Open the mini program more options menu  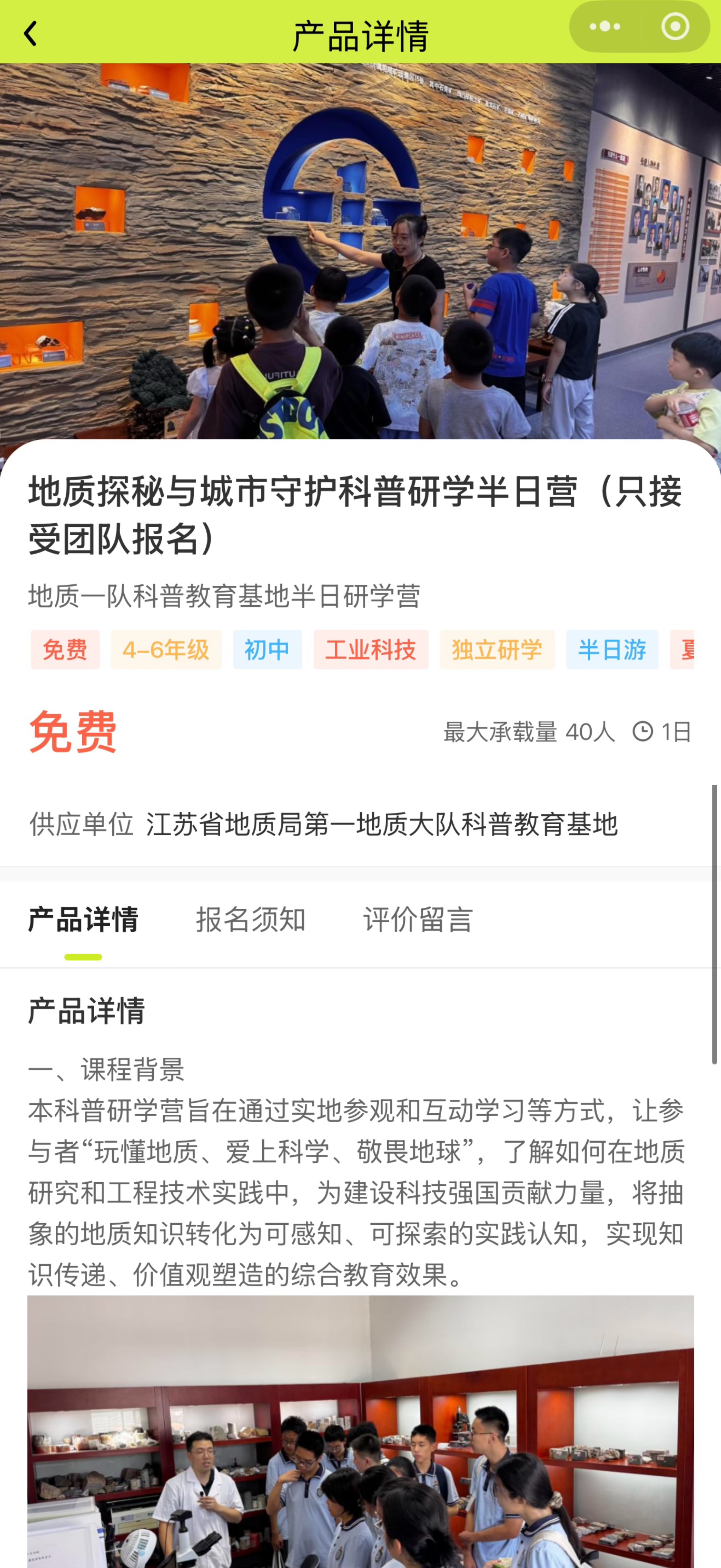click(x=605, y=27)
